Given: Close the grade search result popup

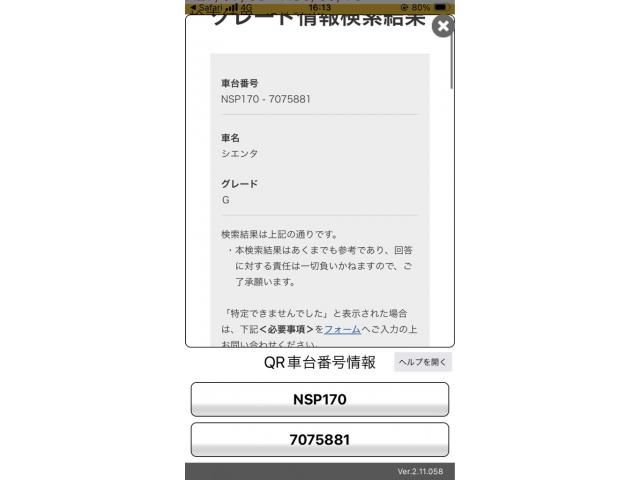Looking at the screenshot, I should pyautogui.click(x=442, y=27).
